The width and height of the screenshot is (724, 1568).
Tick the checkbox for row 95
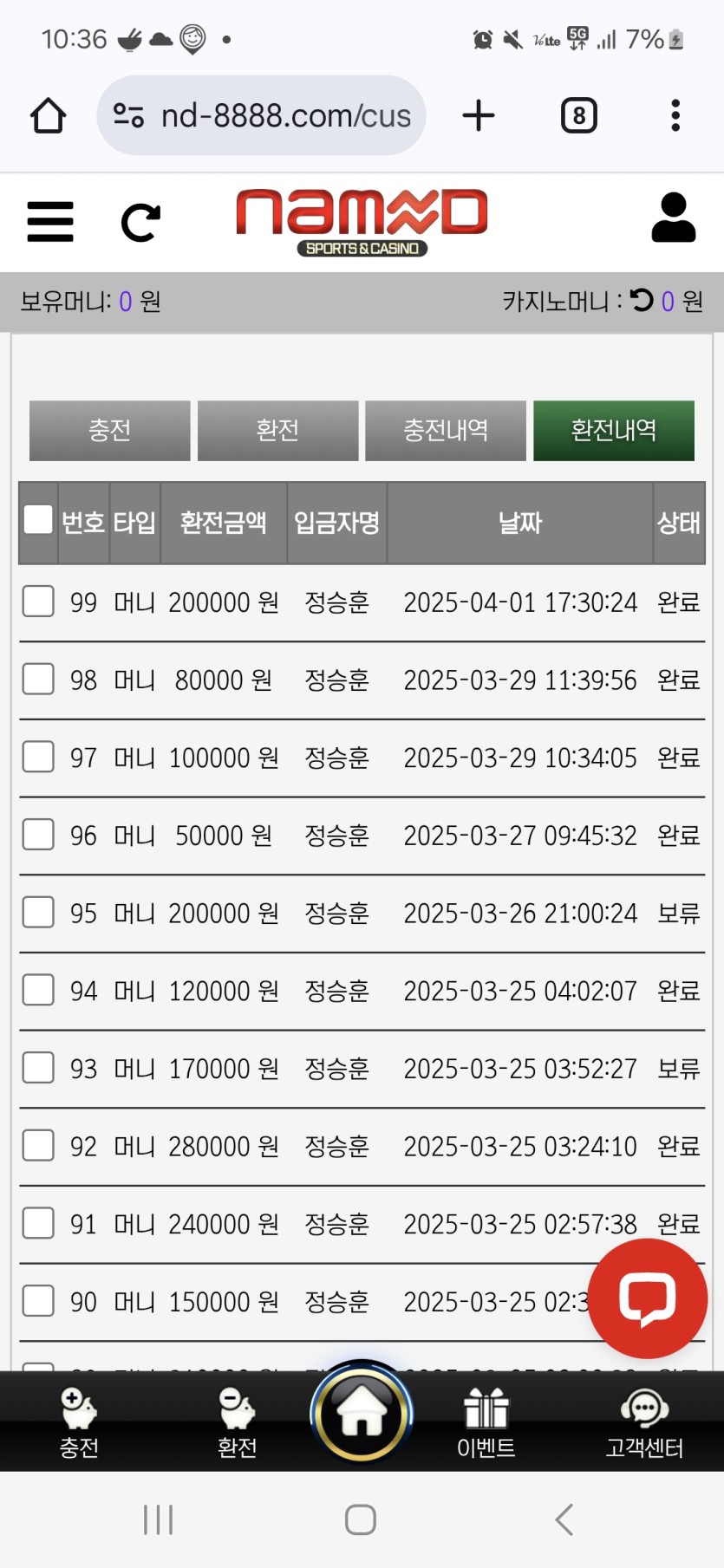coord(38,912)
